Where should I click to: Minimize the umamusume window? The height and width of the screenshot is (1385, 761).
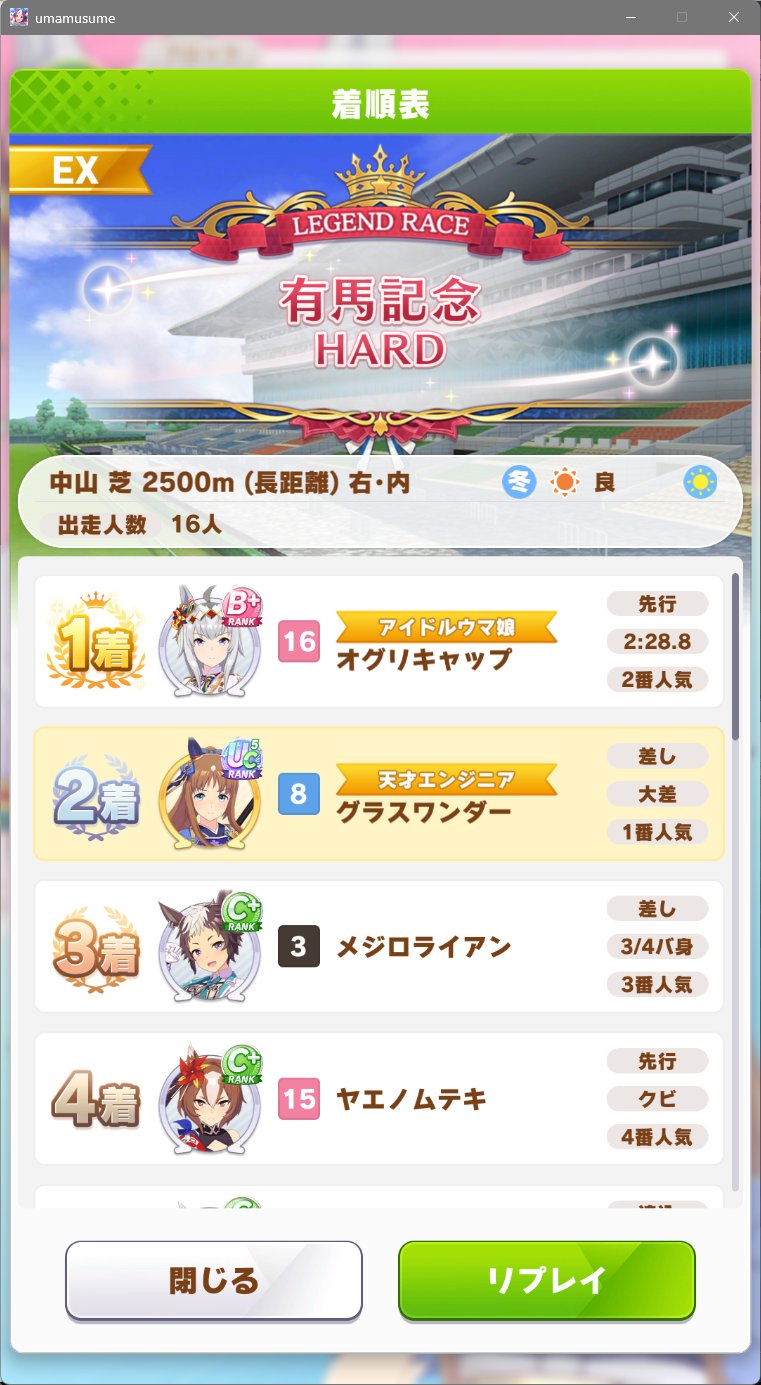(631, 17)
